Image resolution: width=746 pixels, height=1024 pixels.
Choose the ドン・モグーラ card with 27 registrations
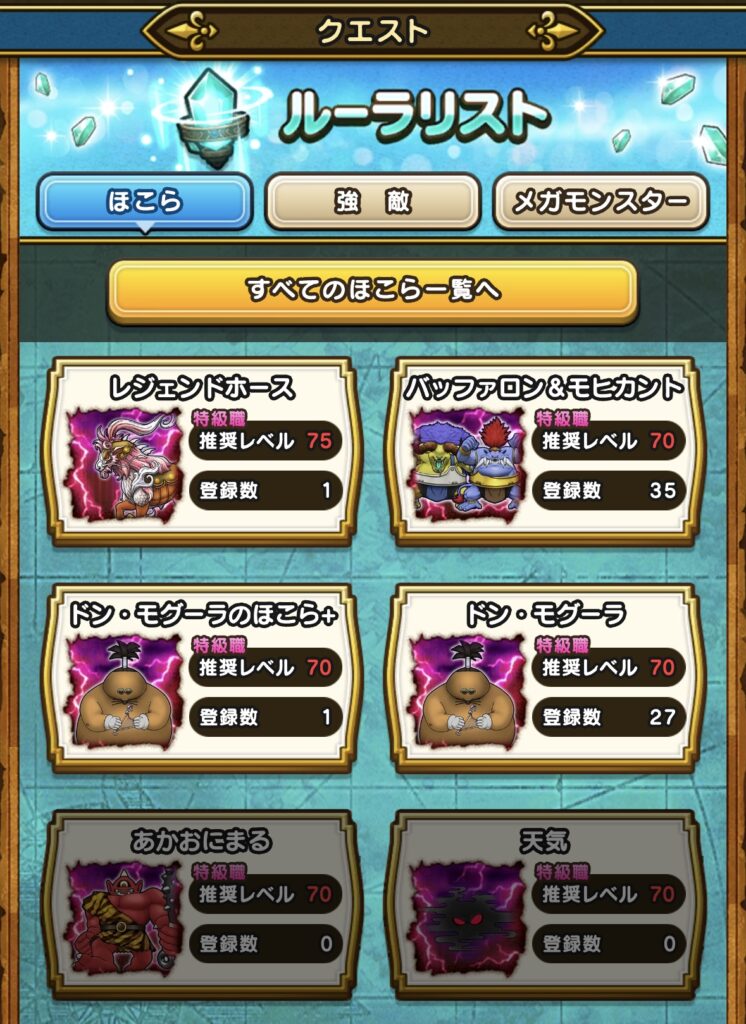(x=544, y=677)
